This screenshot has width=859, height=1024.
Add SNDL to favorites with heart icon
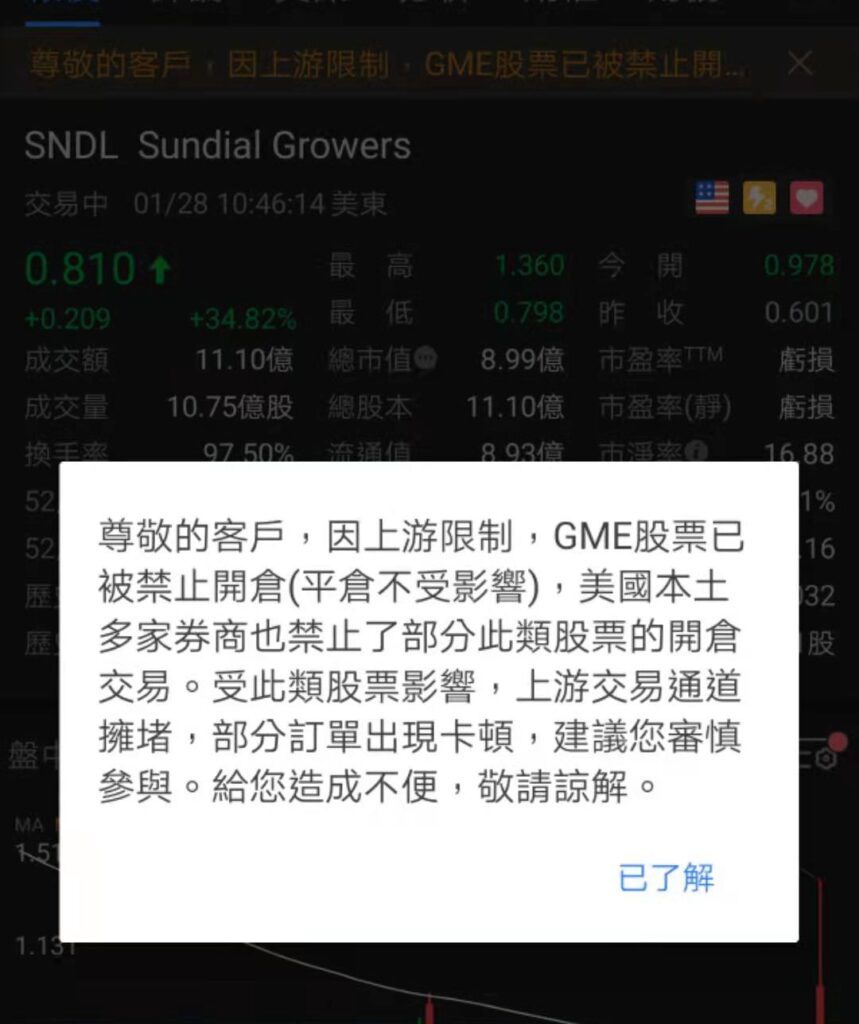[807, 198]
